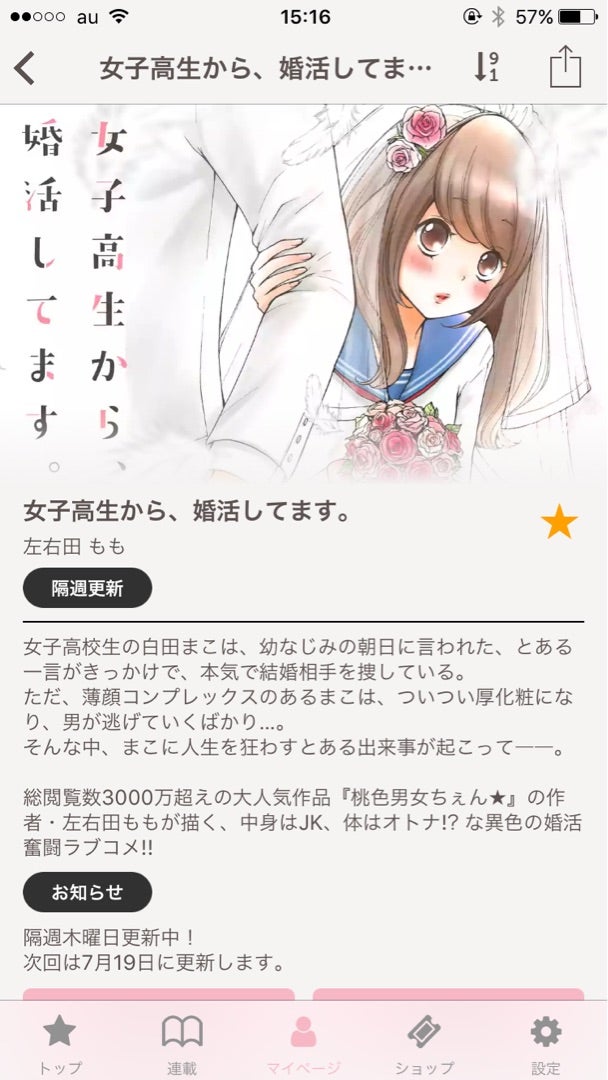Image resolution: width=608 pixels, height=1080 pixels.
Task: Switch to the トップ tab
Action: [60, 1043]
